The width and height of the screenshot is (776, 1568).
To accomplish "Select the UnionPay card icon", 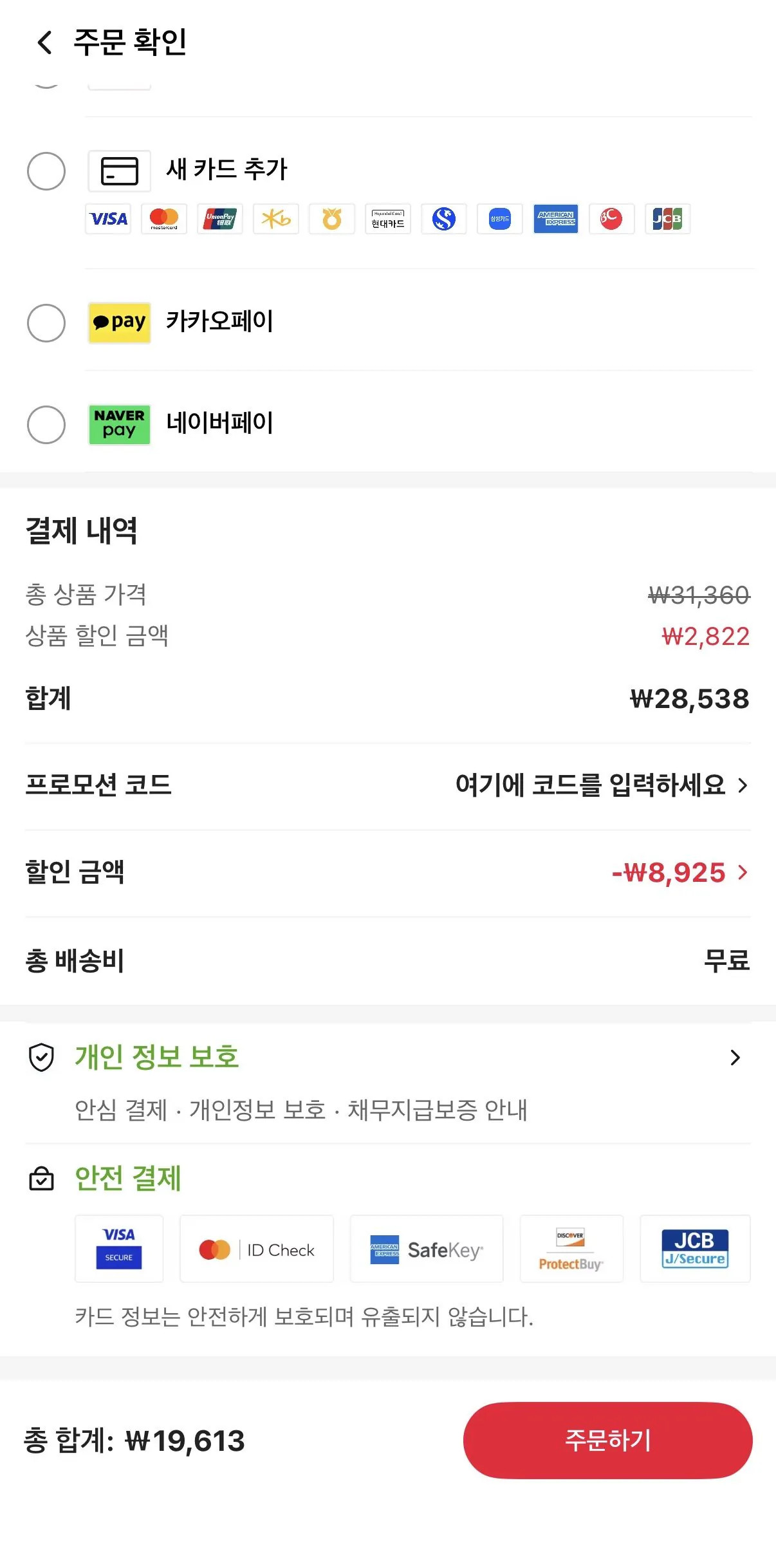I will coord(219,219).
